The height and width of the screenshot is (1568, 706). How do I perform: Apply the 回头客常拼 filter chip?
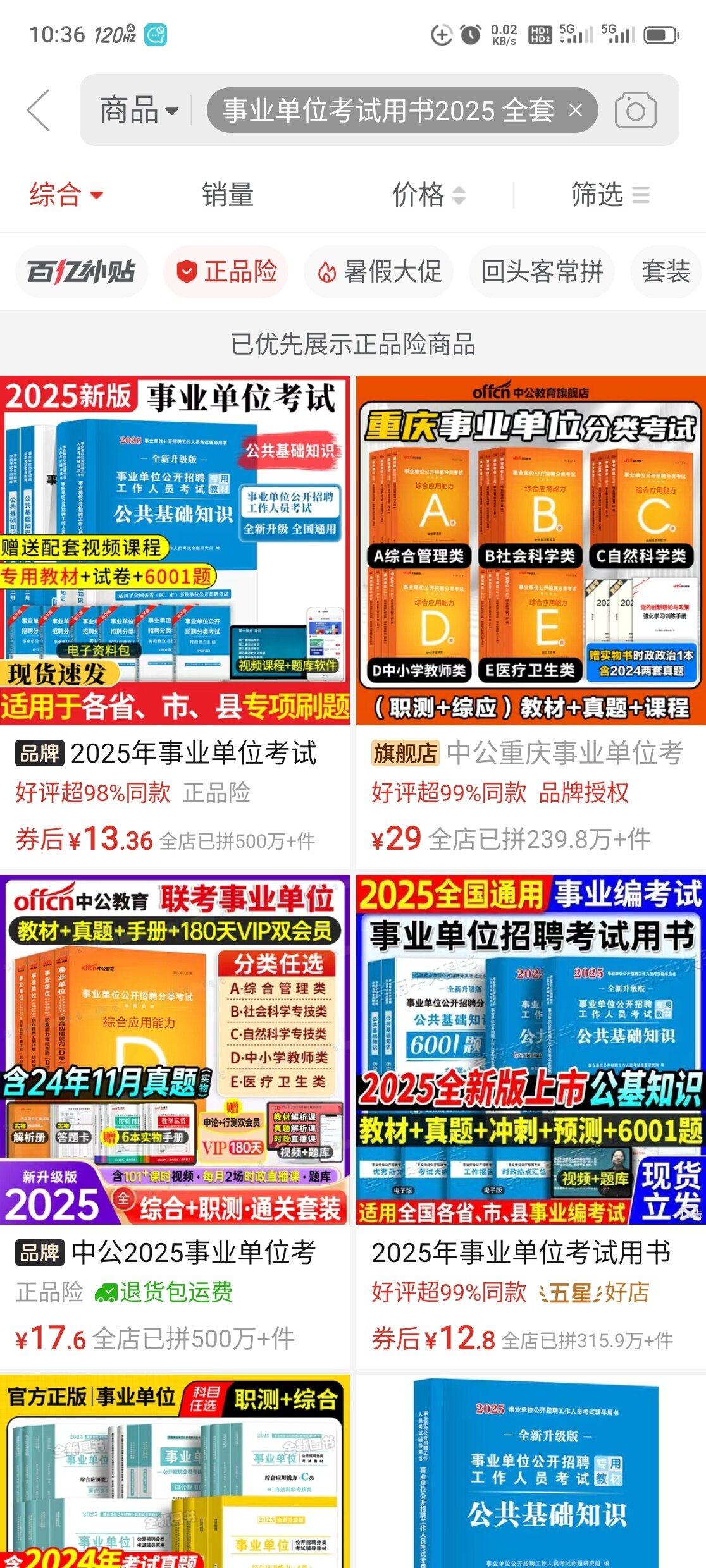point(542,272)
